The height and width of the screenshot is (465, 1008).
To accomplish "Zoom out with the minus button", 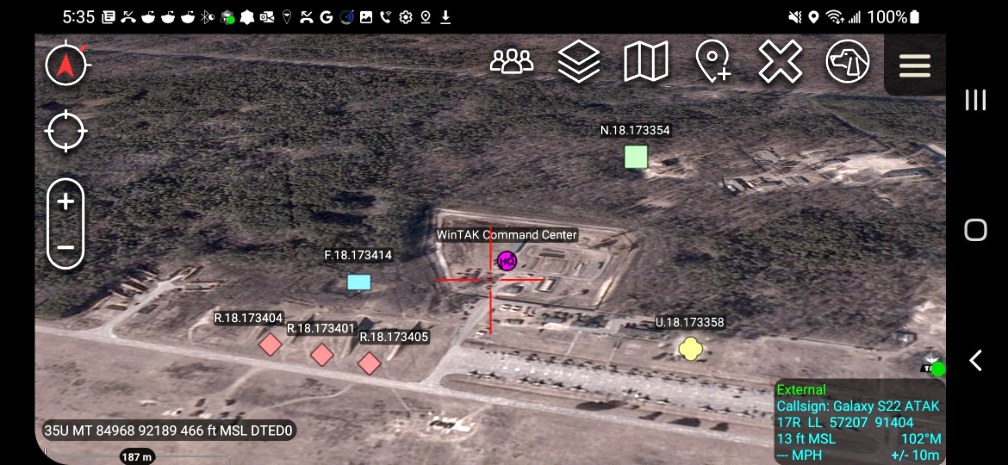I will coord(66,247).
